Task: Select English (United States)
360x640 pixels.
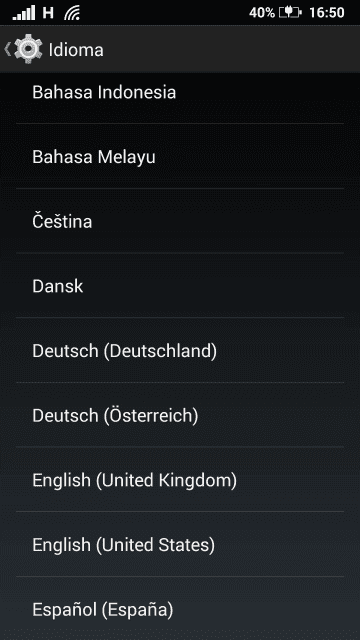Action: tap(180, 544)
